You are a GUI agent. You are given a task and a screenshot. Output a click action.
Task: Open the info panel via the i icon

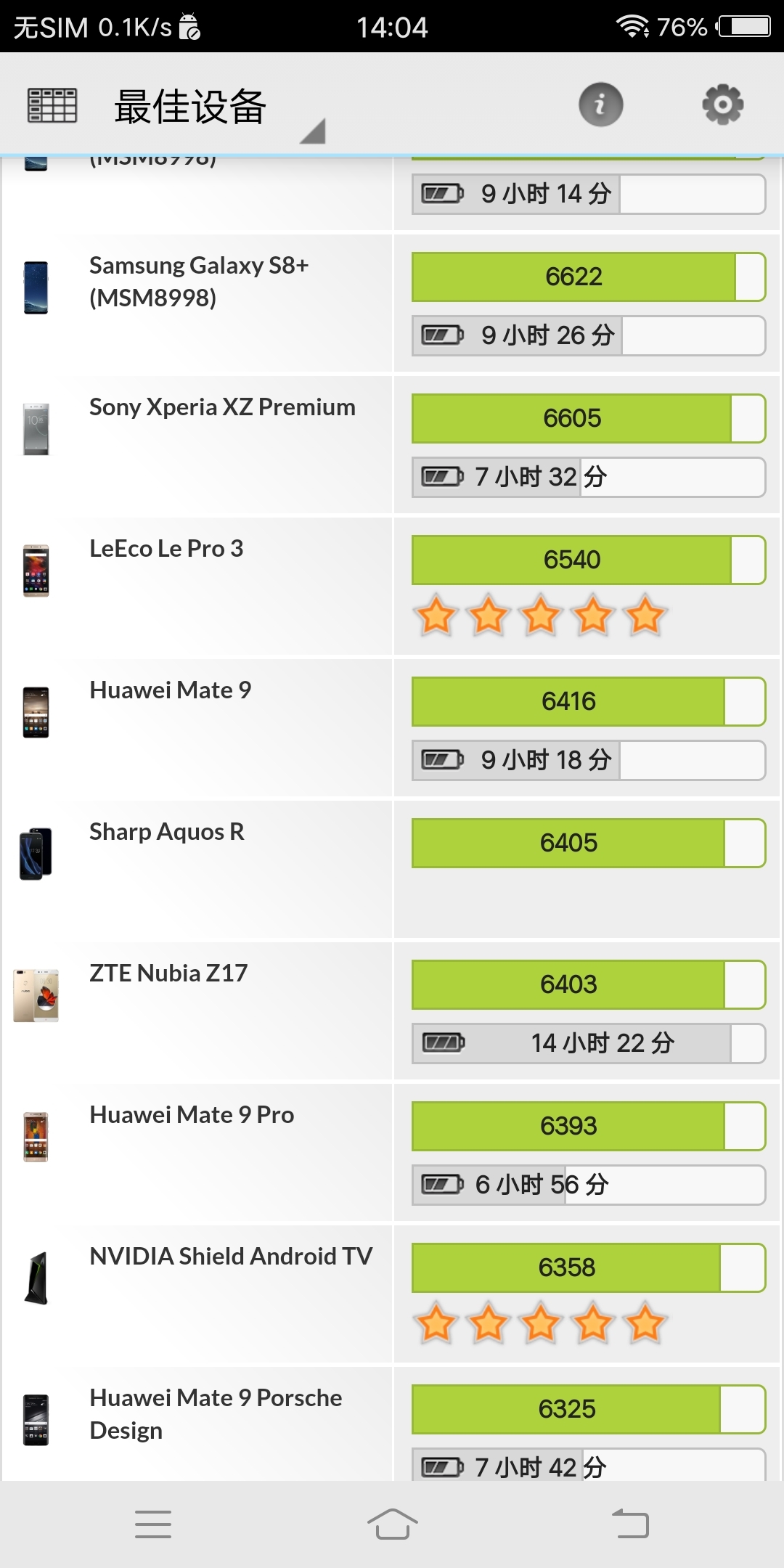click(x=600, y=104)
